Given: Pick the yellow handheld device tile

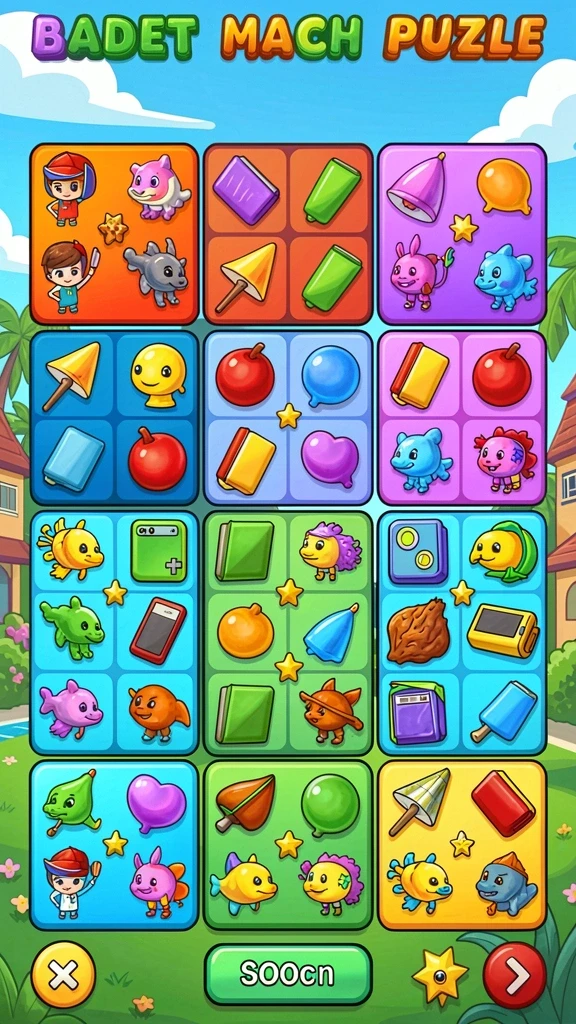Looking at the screenshot, I should coord(503,631).
